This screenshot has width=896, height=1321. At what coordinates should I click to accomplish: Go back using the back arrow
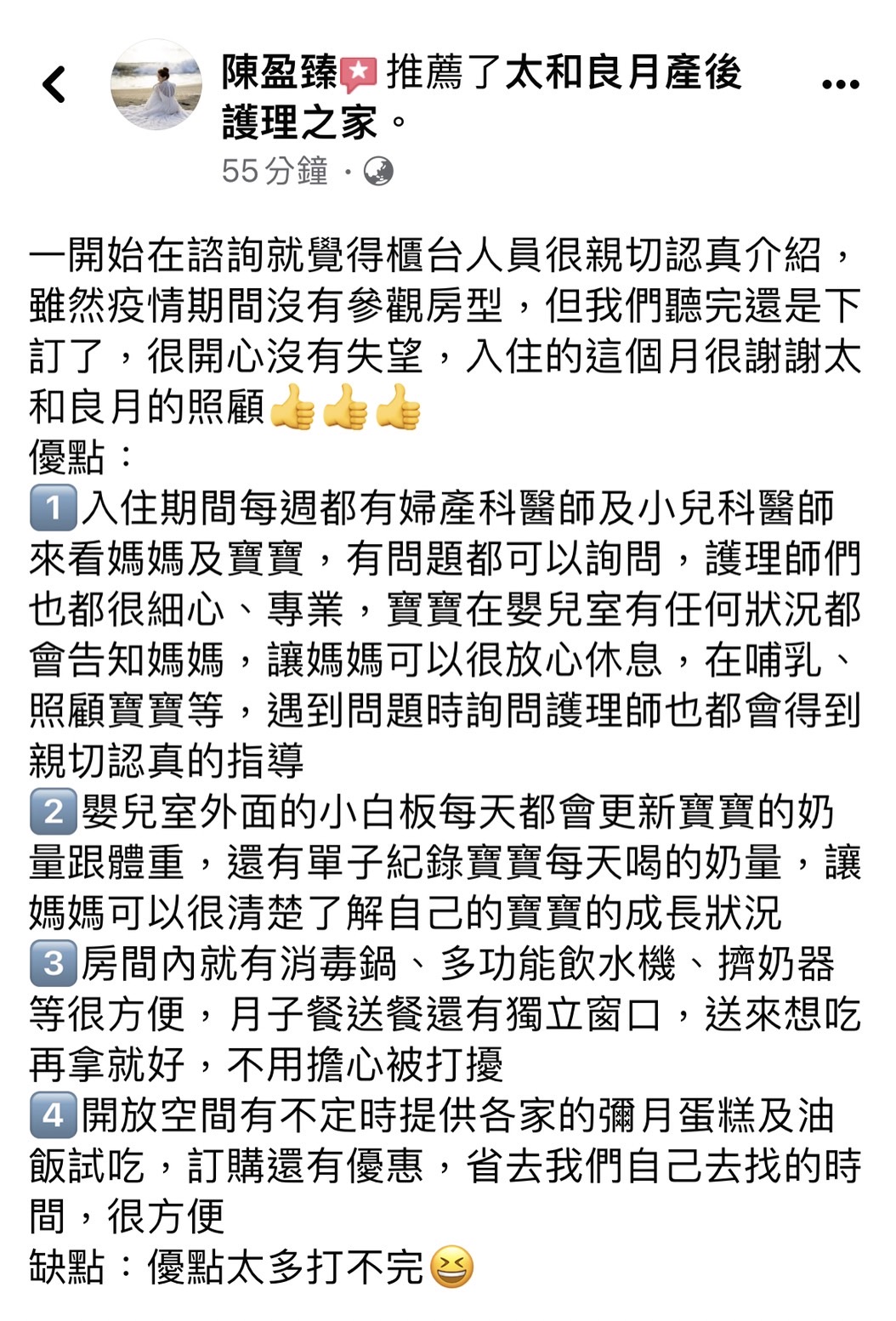54,85
